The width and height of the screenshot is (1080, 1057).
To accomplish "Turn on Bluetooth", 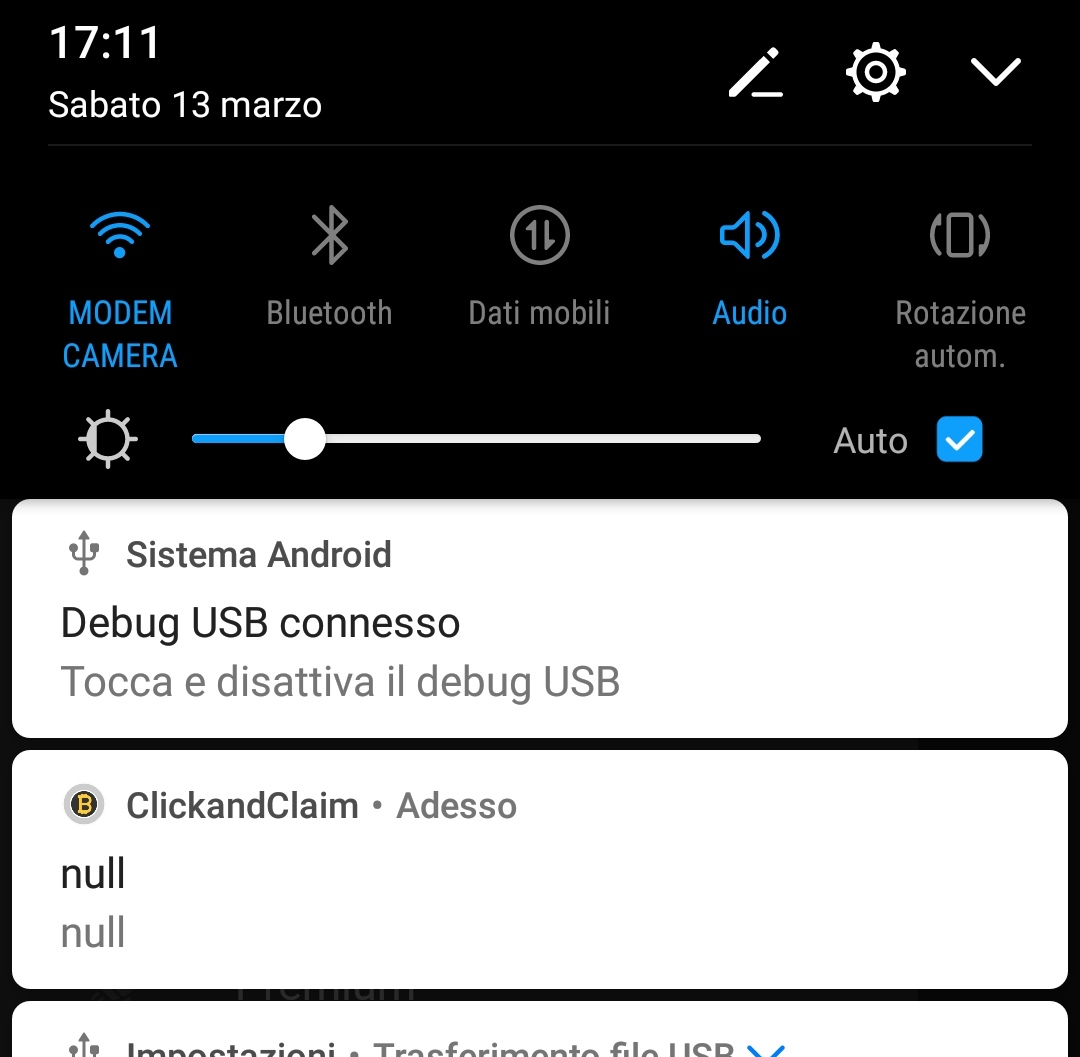I will 329,237.
